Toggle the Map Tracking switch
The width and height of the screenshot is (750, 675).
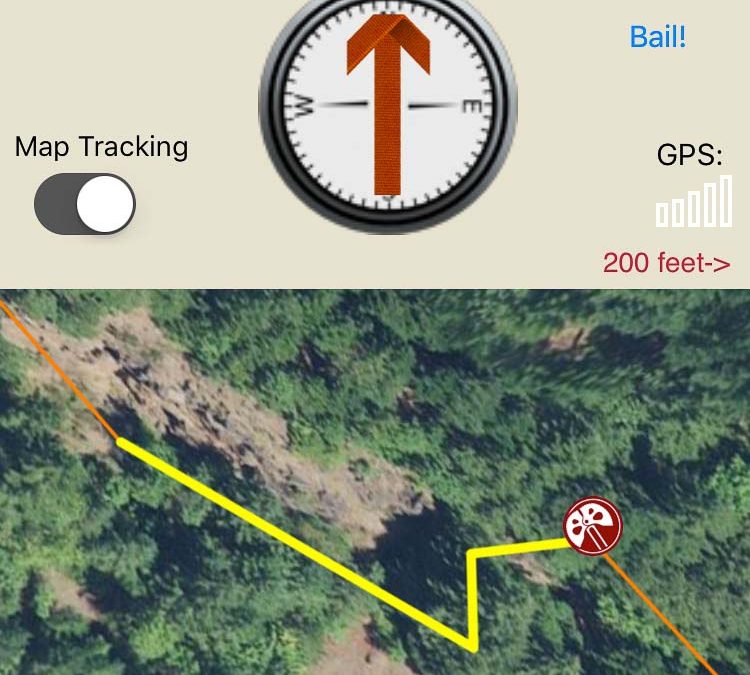[85, 204]
